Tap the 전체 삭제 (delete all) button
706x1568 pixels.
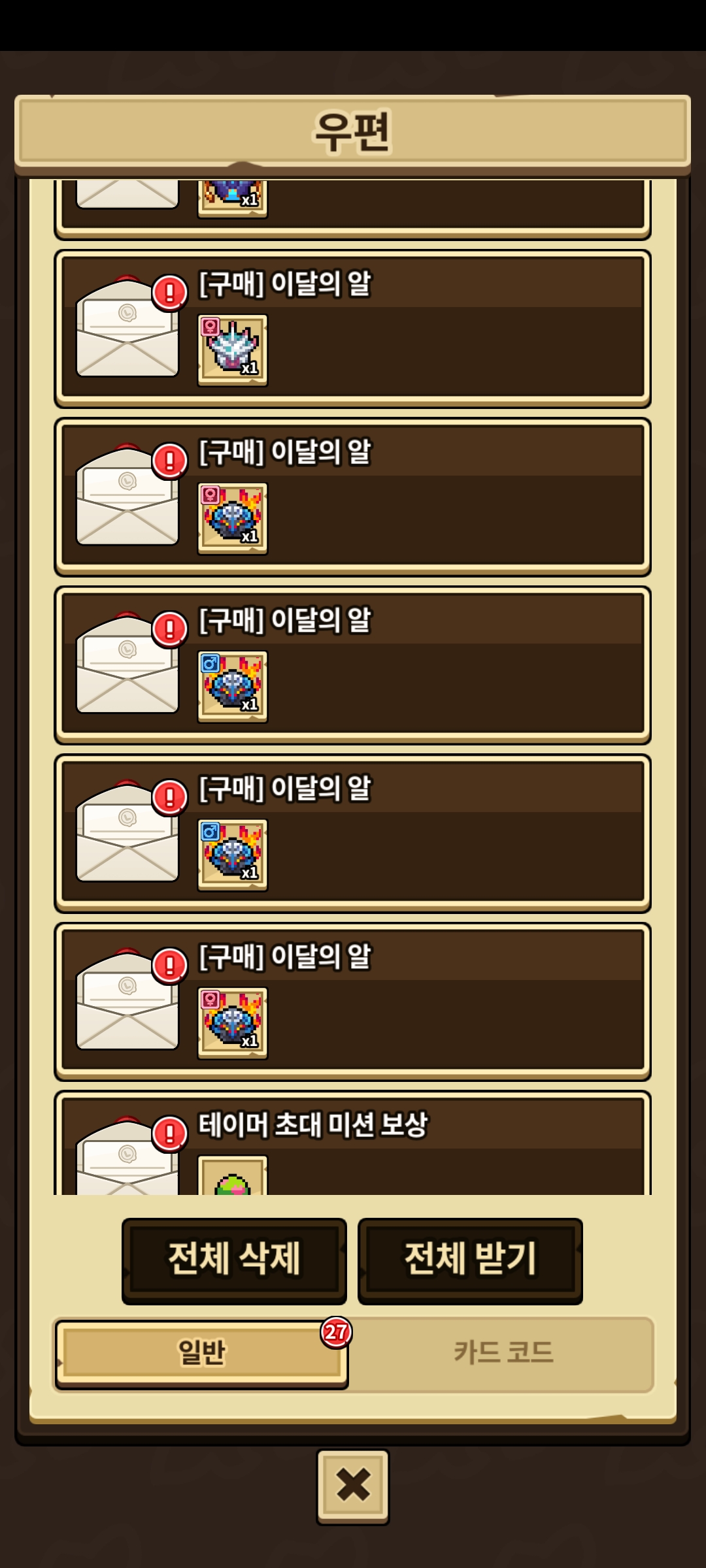(234, 1260)
